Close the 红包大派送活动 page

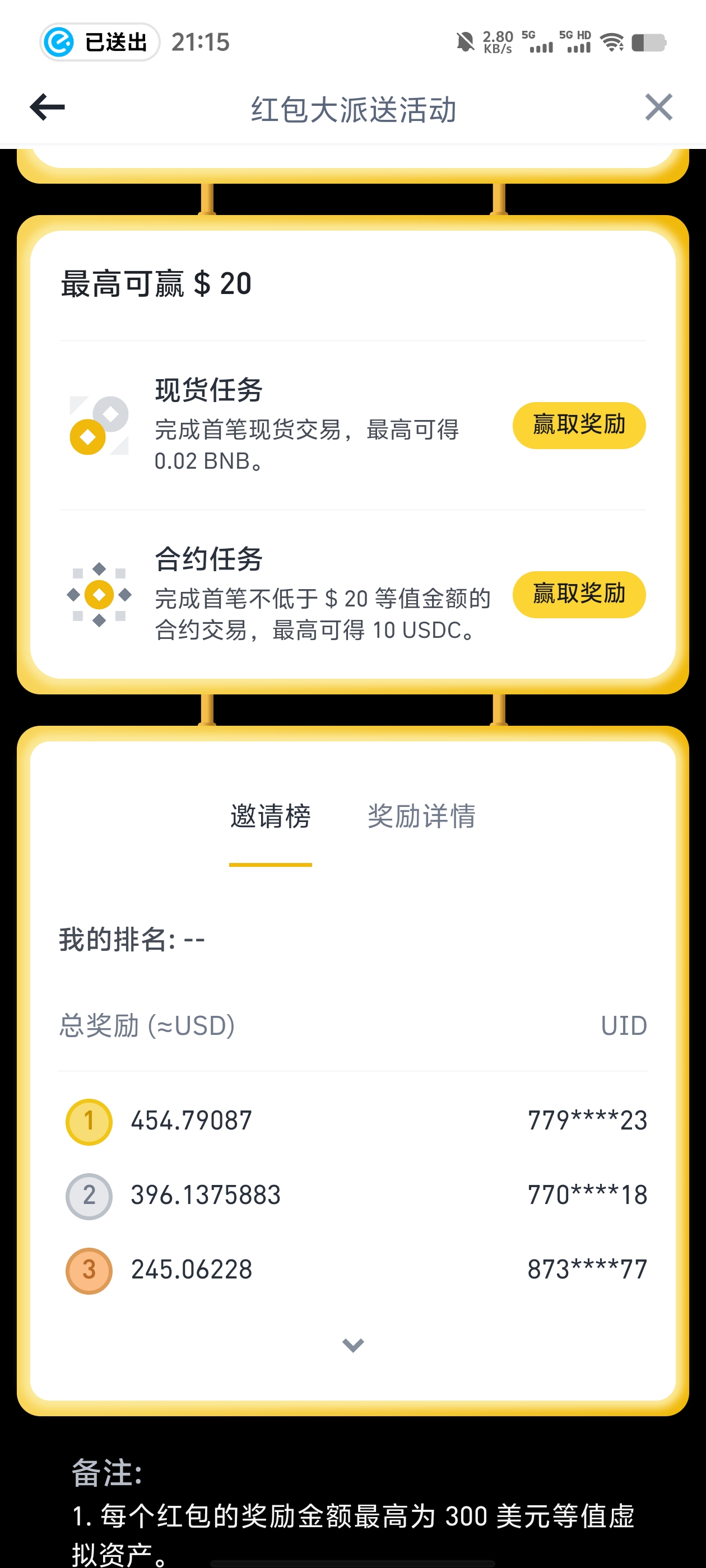tap(658, 108)
